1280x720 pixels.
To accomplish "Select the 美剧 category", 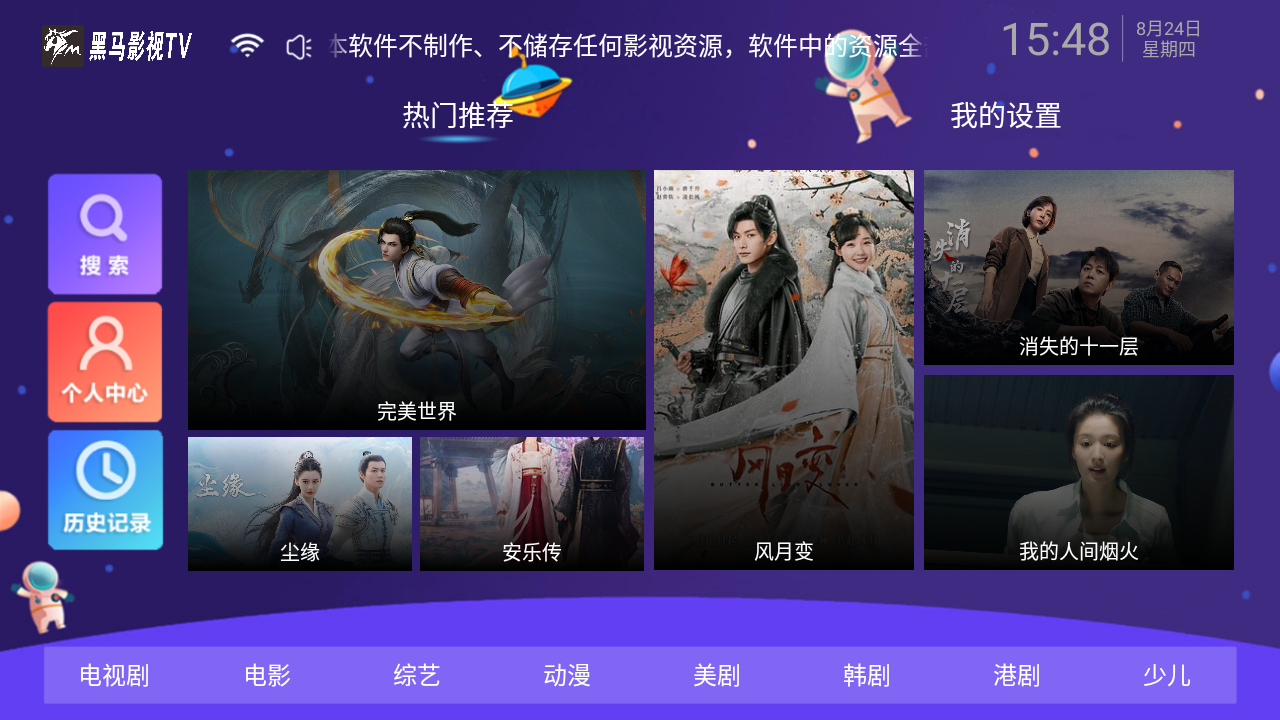I will tap(717, 676).
